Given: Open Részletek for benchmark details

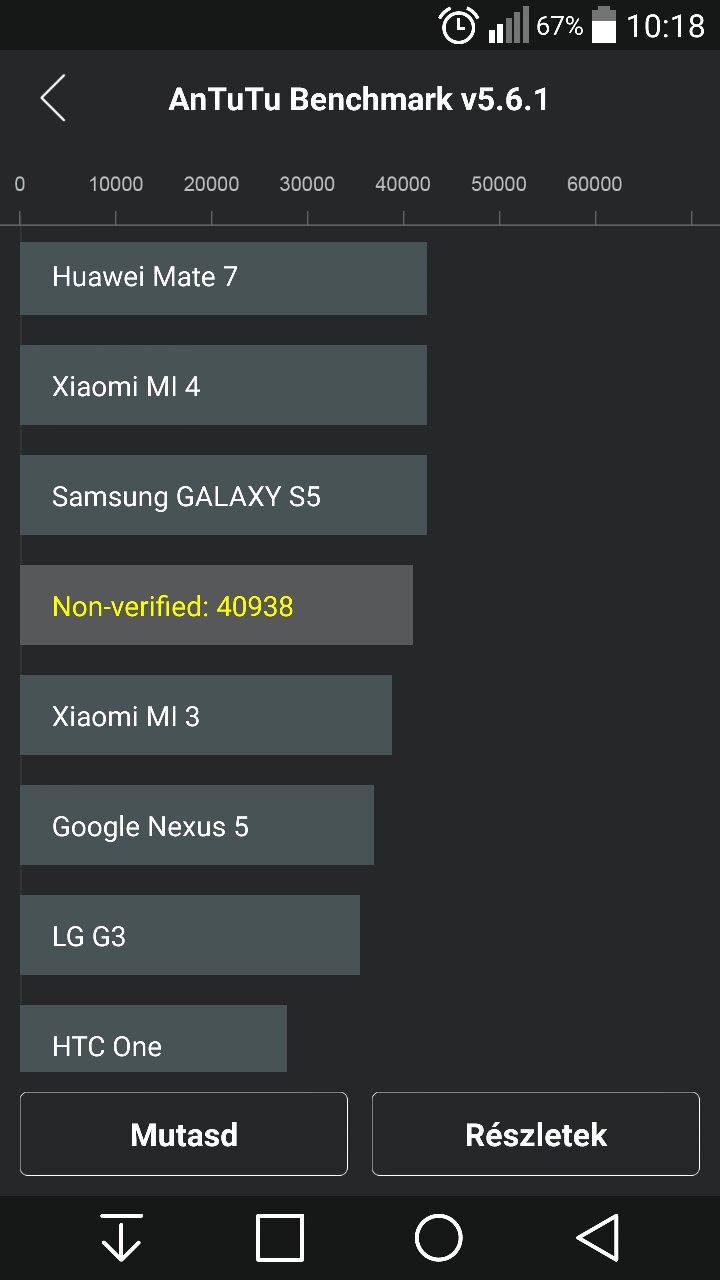Looking at the screenshot, I should [536, 1134].
